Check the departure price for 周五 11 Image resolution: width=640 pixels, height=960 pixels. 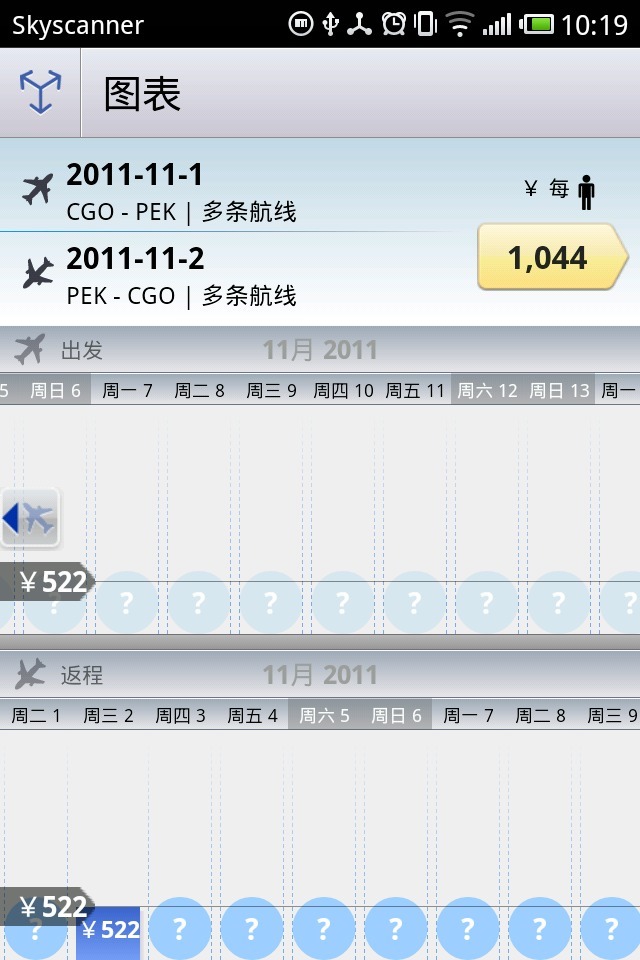[414, 603]
